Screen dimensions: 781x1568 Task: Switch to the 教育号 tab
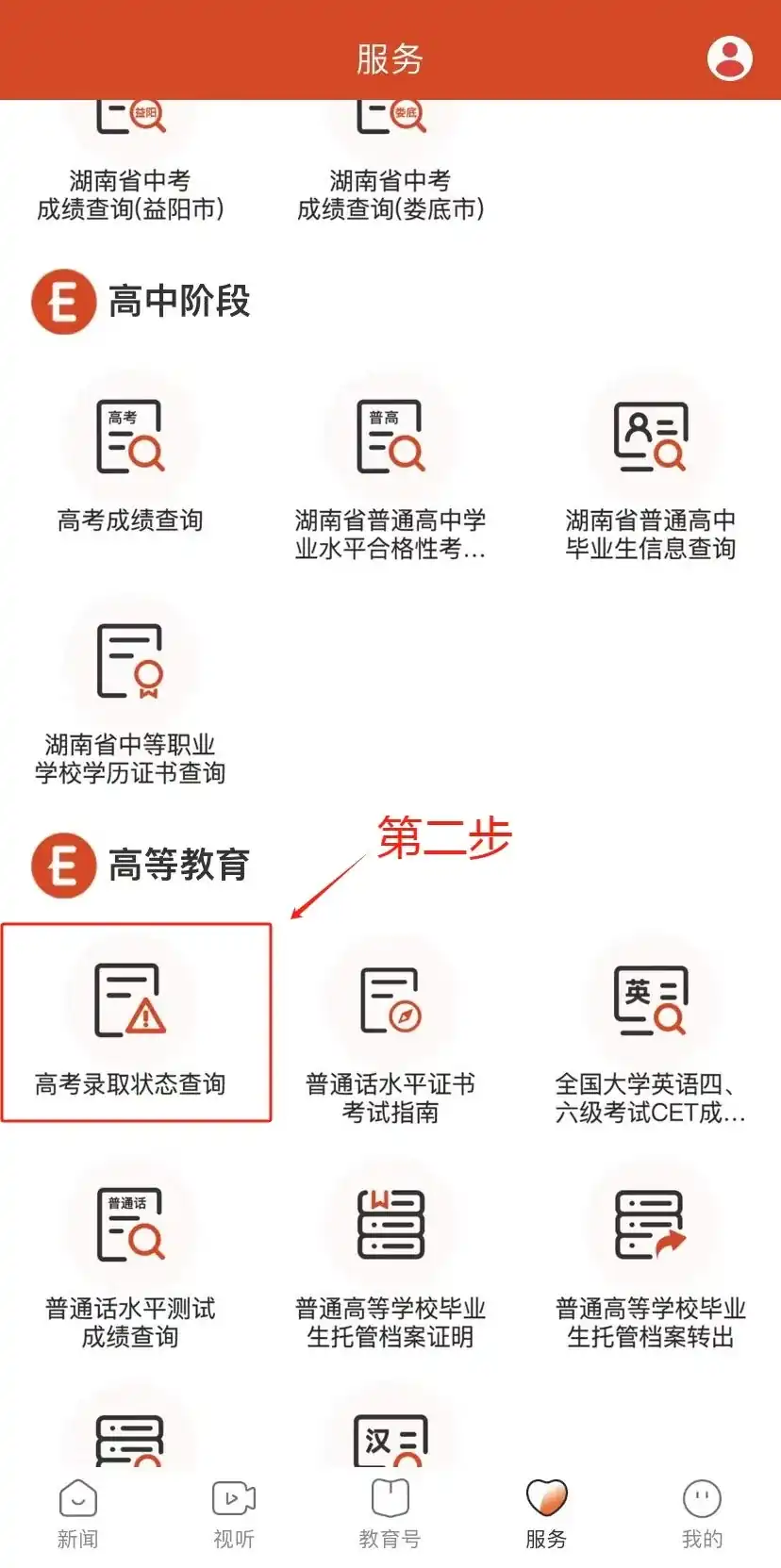(x=390, y=1514)
